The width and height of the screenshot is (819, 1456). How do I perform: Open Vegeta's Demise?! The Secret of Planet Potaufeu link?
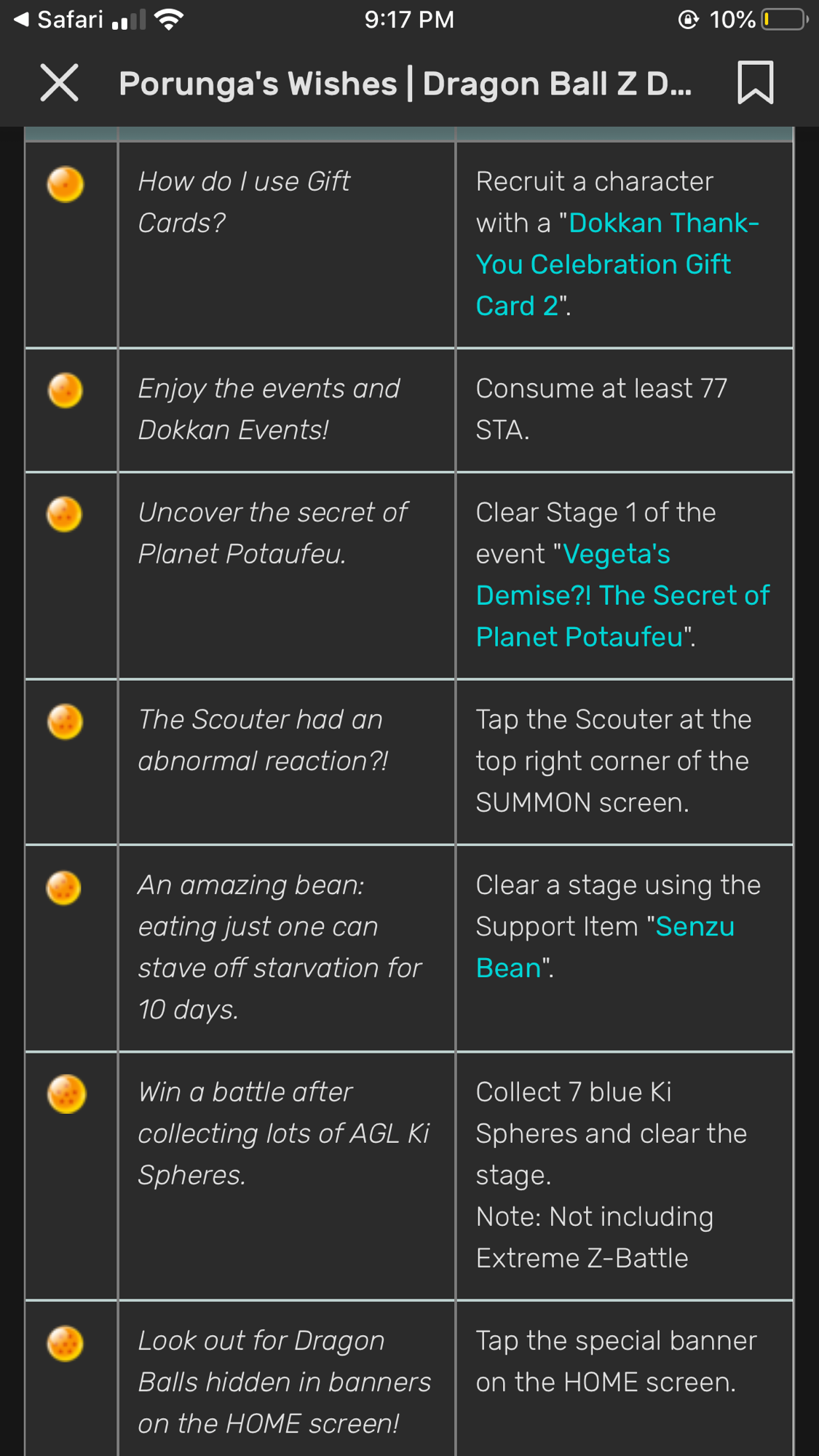(x=622, y=596)
